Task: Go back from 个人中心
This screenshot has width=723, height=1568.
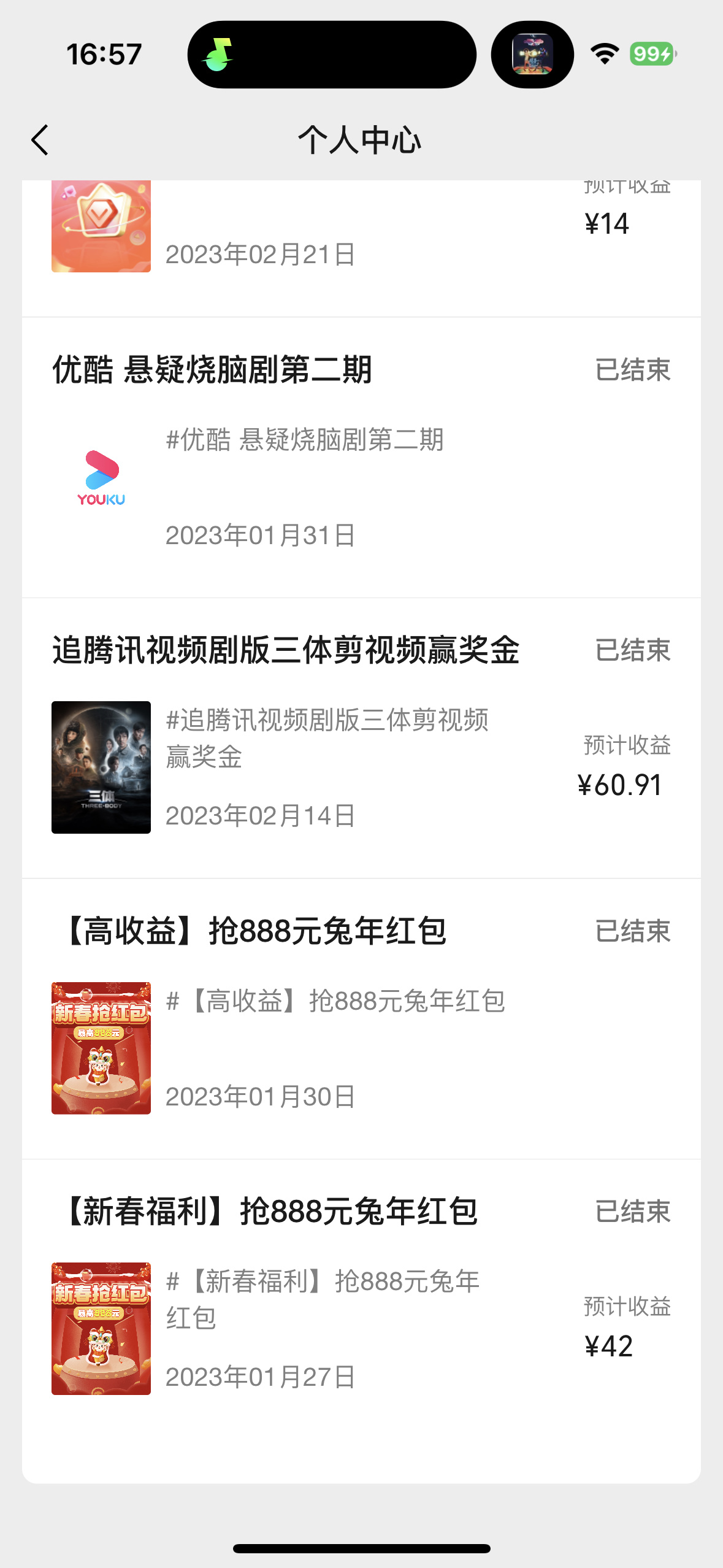Action: (40, 140)
